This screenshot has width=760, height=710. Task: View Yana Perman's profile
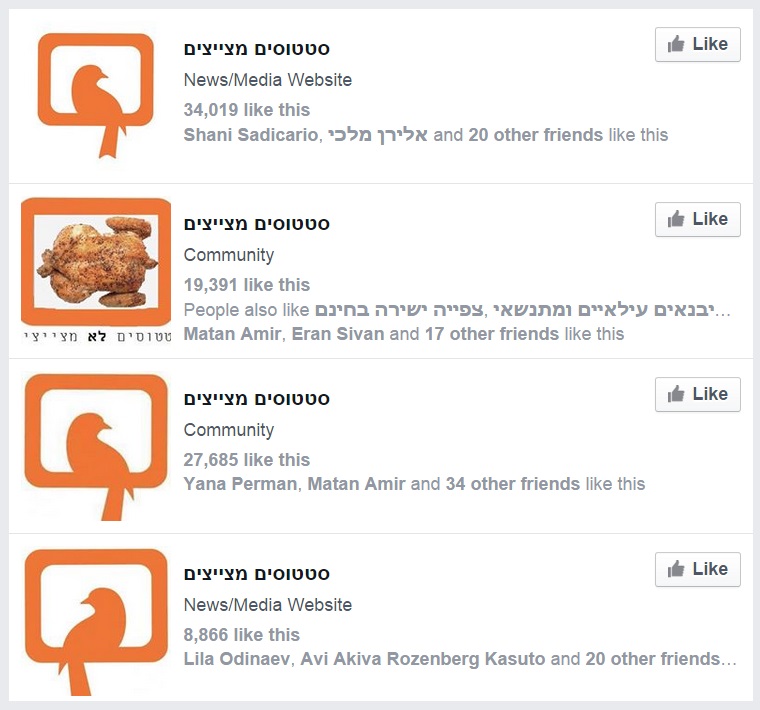[240, 484]
